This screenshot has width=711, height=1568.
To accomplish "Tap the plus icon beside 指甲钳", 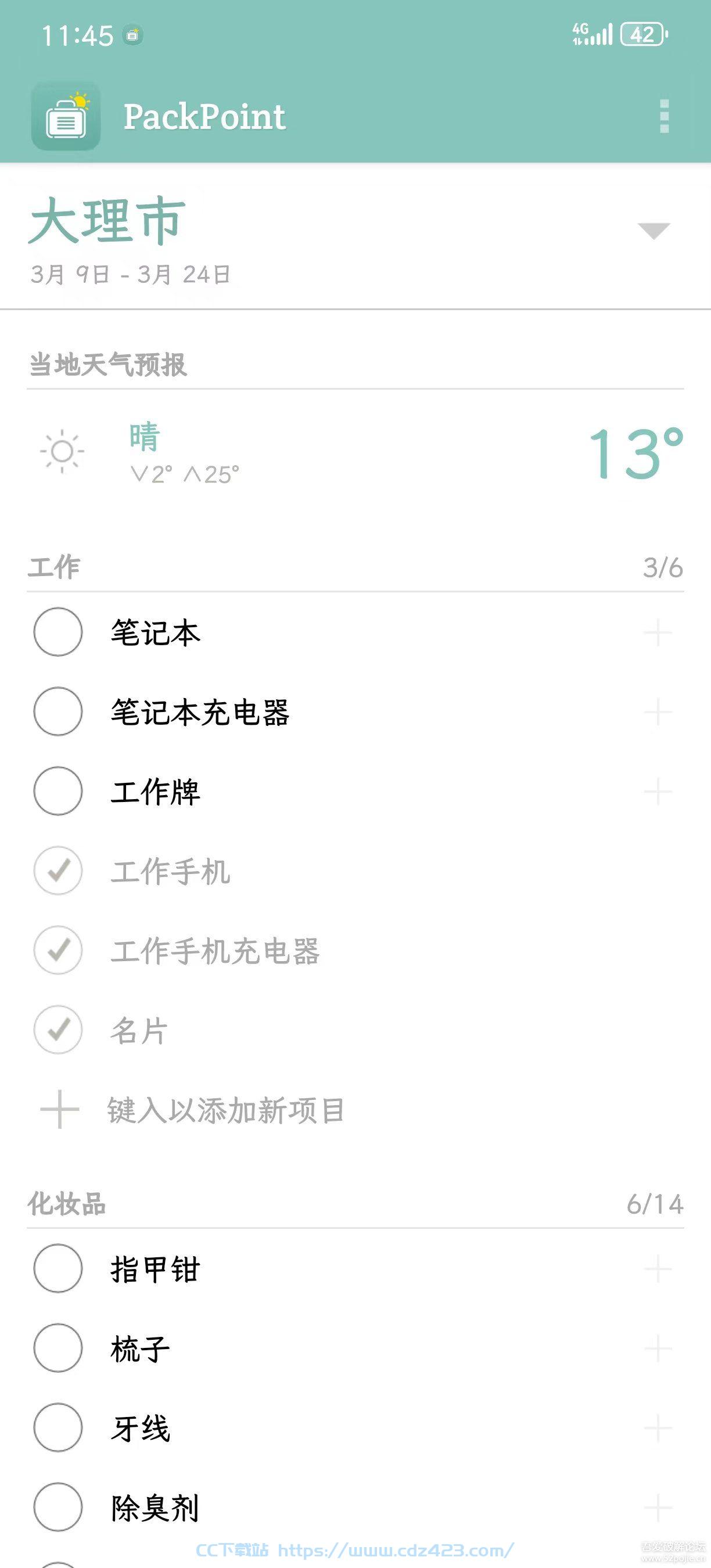I will click(x=658, y=1269).
